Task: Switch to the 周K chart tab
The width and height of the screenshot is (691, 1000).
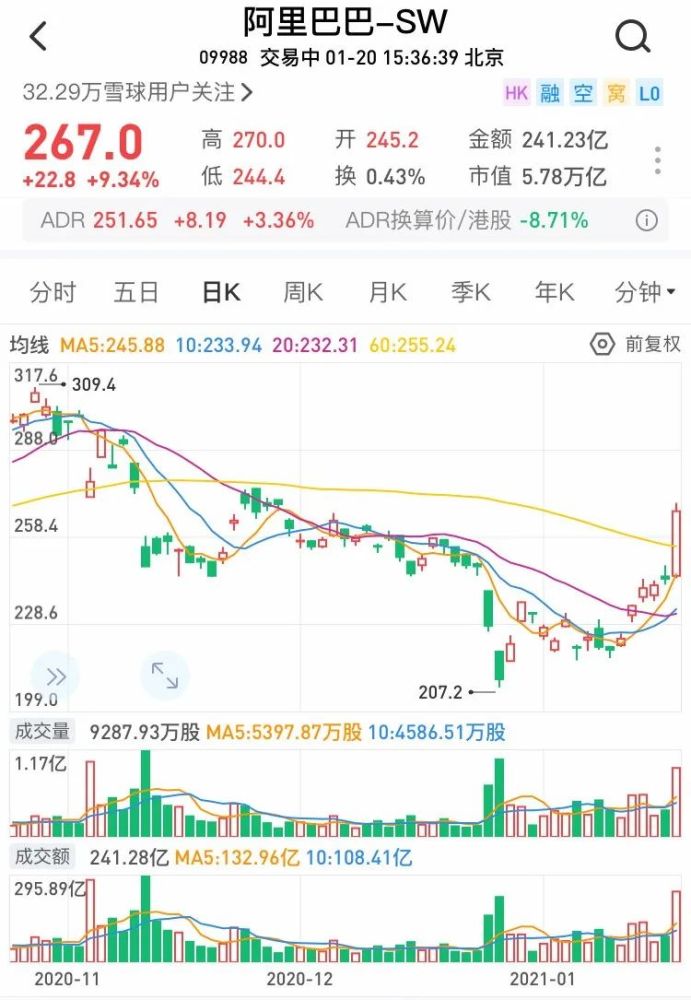Action: (303, 292)
